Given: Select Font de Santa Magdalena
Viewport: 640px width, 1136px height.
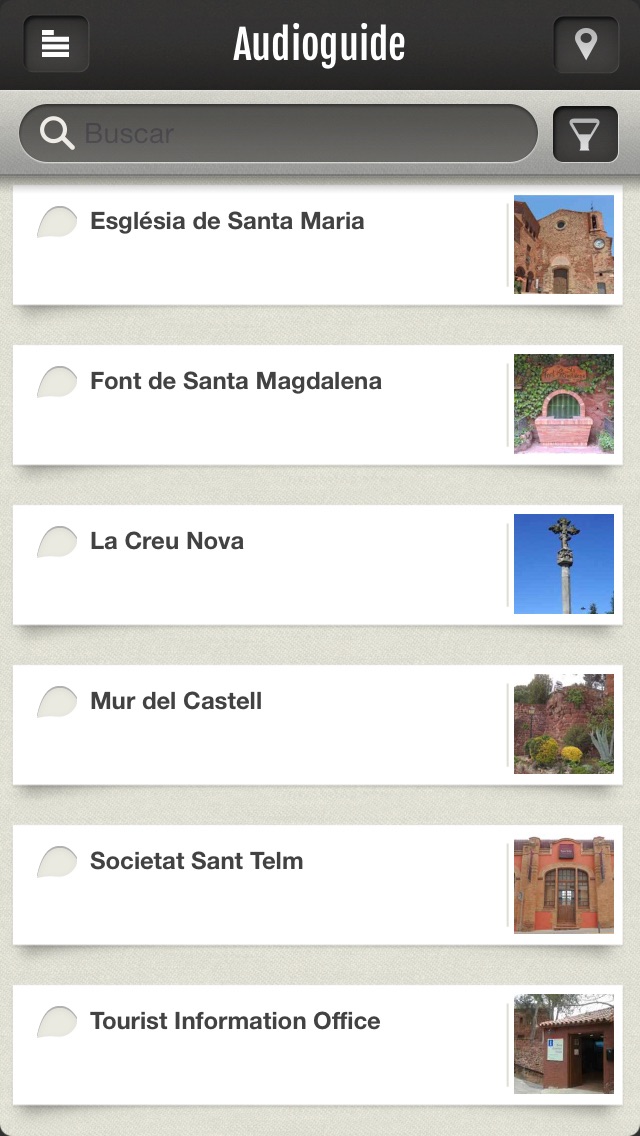Looking at the screenshot, I should coord(317,405).
